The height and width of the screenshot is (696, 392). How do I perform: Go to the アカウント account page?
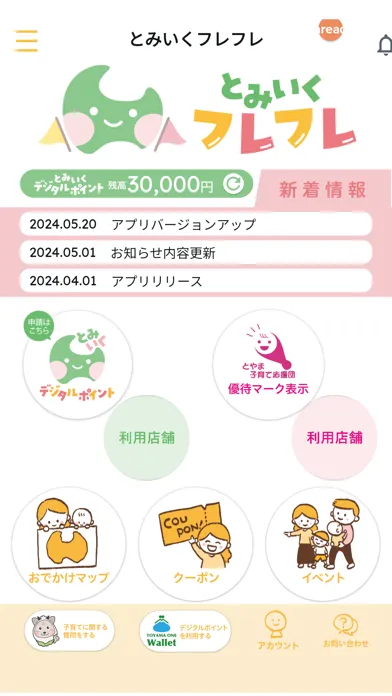[278, 630]
